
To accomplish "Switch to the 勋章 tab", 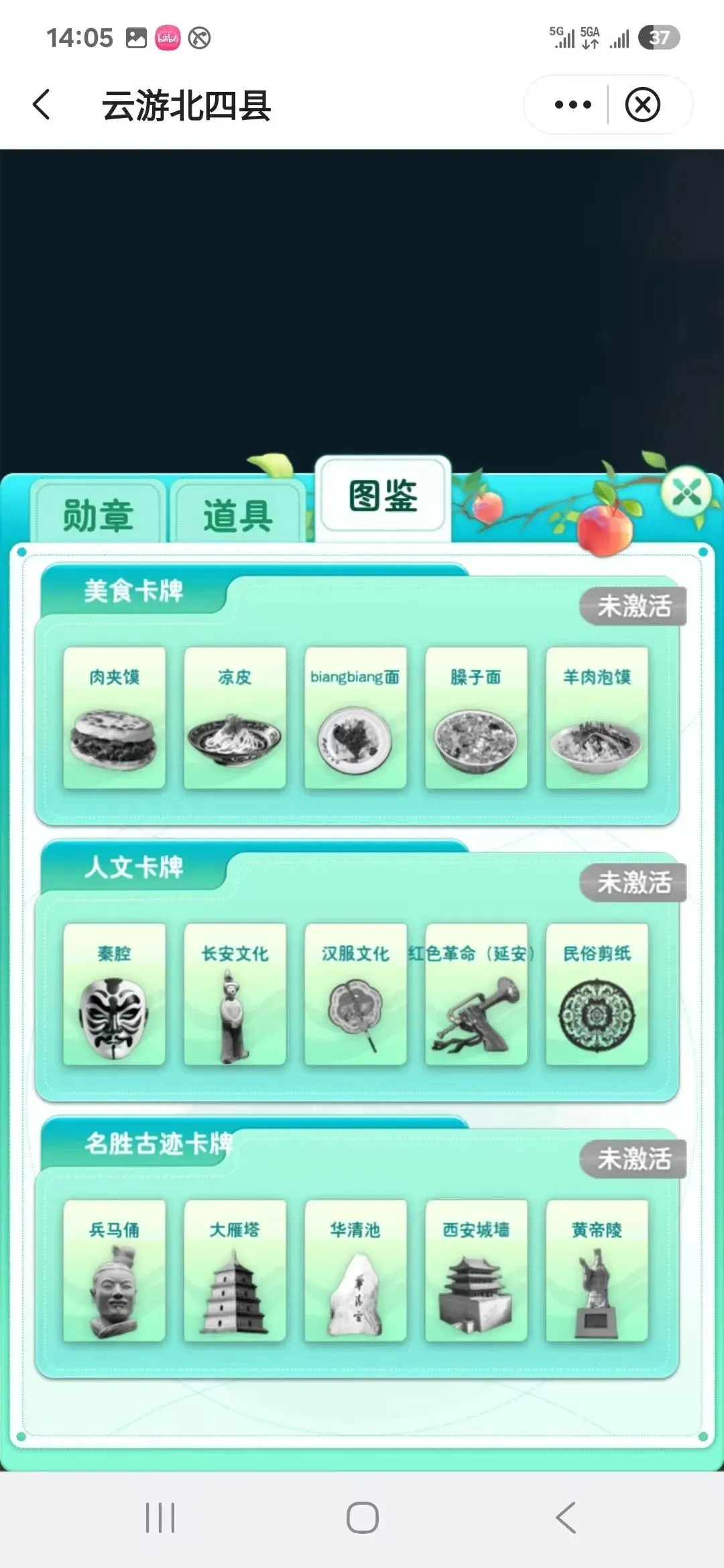I will click(98, 515).
